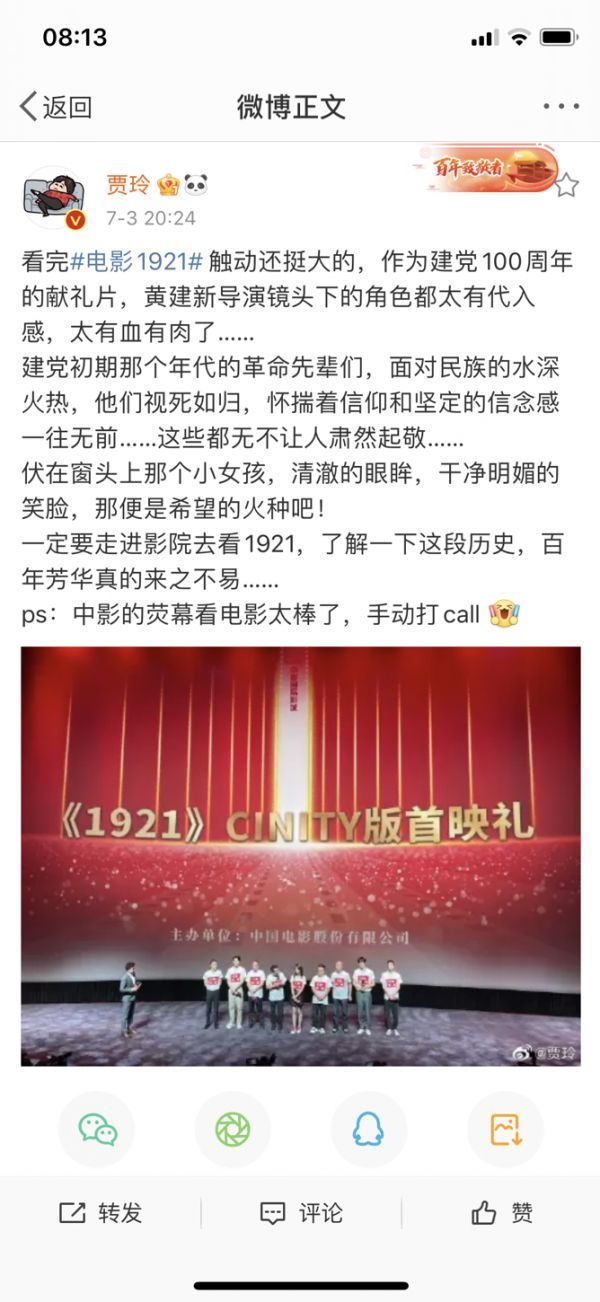Share the post to QQ
This screenshot has height=1302, width=600.
(368, 1129)
